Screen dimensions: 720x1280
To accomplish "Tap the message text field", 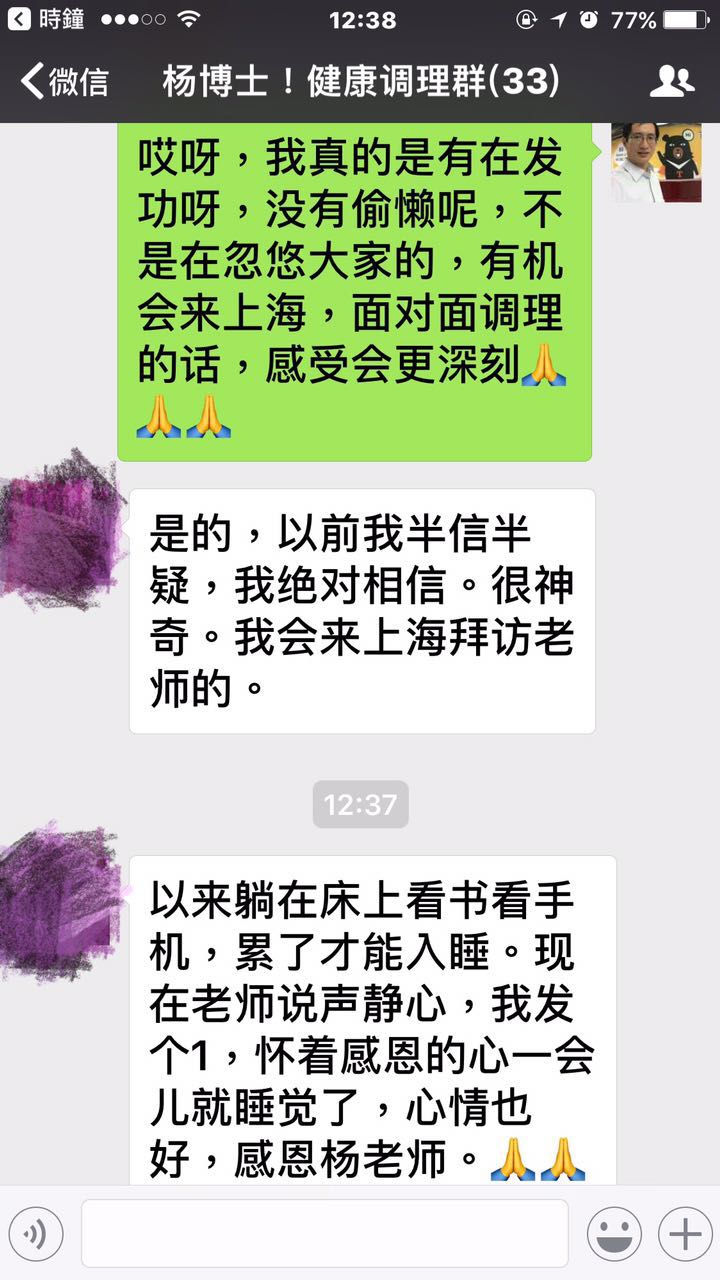I will click(325, 1233).
